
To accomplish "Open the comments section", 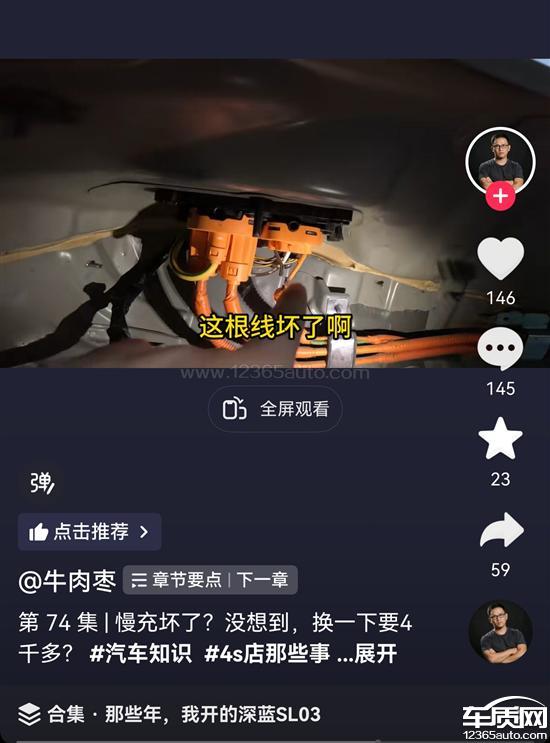I will coord(500,349).
